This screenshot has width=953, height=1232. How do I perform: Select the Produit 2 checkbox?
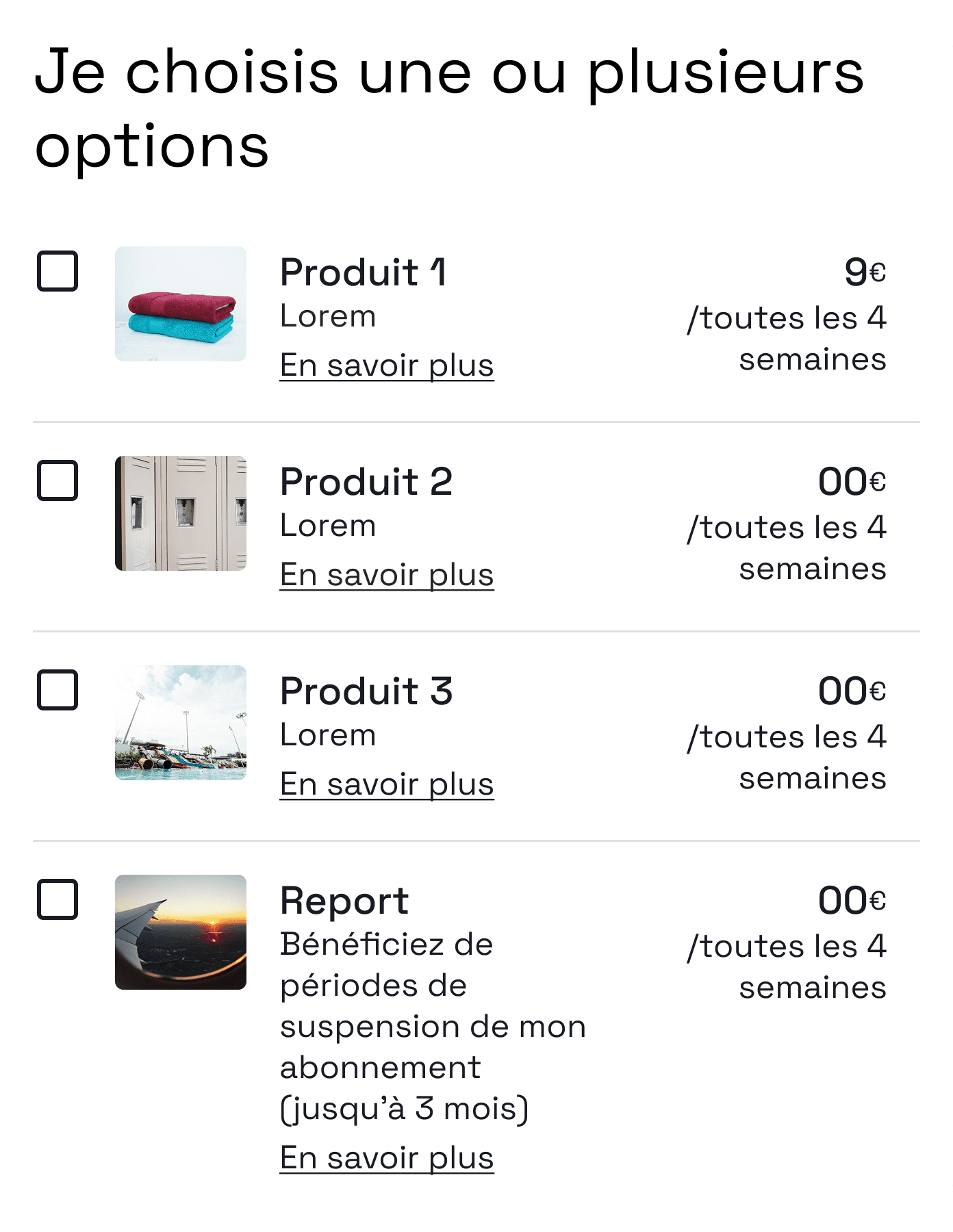57,480
